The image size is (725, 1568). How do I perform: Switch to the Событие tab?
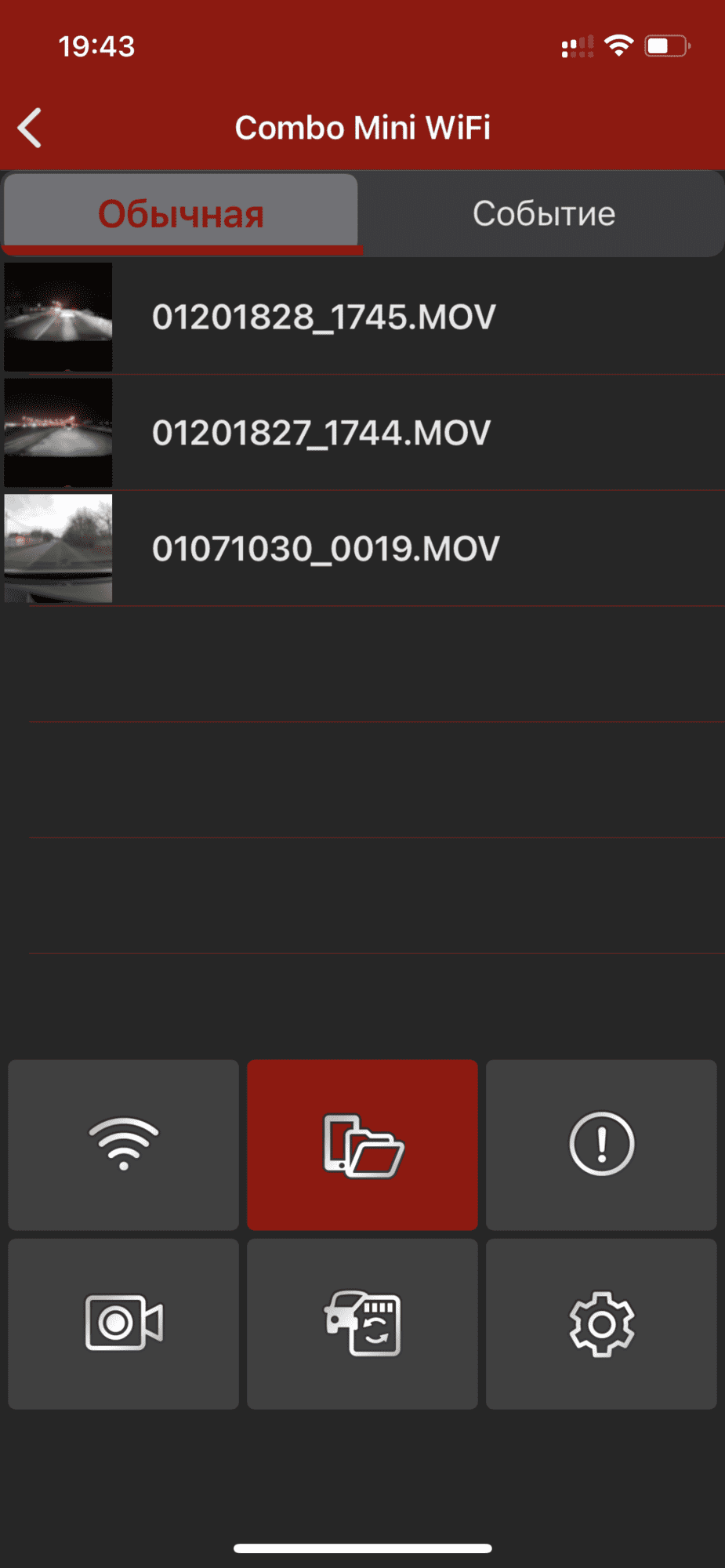coord(543,213)
